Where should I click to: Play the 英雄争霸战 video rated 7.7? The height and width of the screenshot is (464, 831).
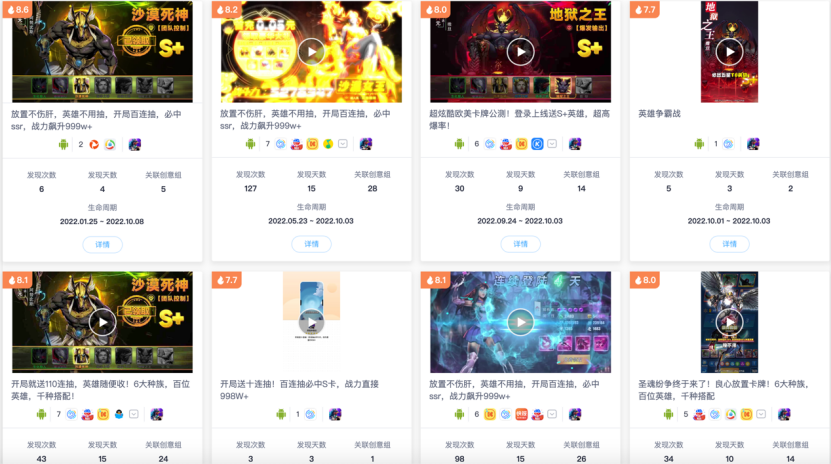coord(729,51)
